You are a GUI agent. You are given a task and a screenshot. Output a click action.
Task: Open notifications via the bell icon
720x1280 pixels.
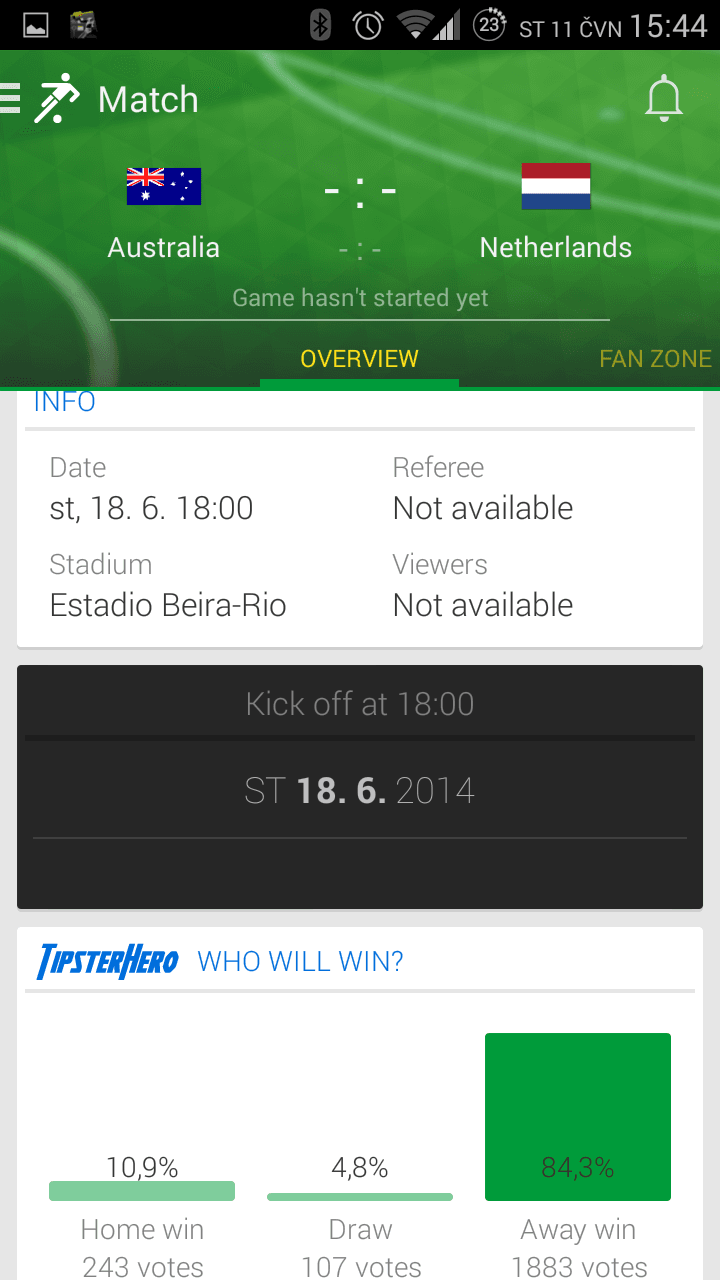coord(663,97)
